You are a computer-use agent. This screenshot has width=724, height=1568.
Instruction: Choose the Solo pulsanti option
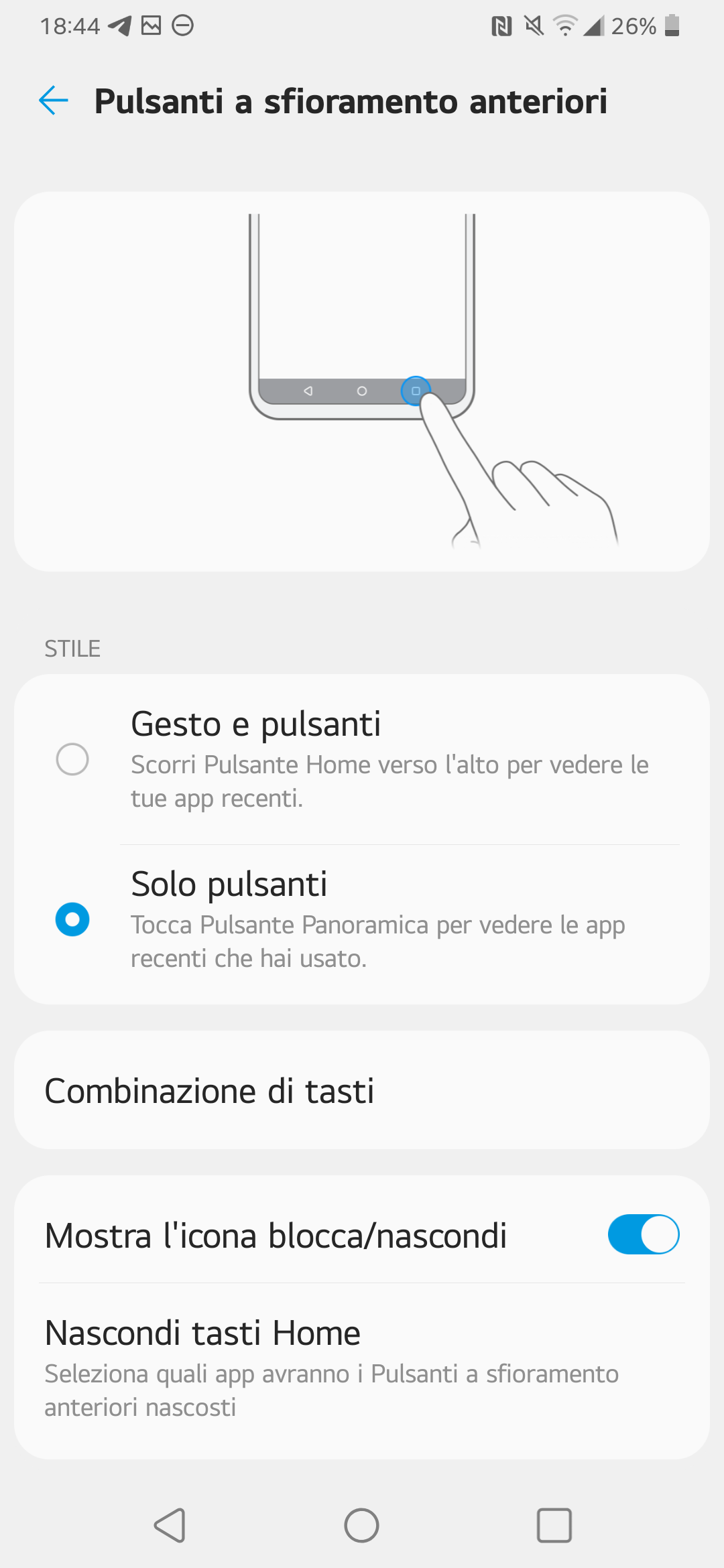[x=362, y=920]
